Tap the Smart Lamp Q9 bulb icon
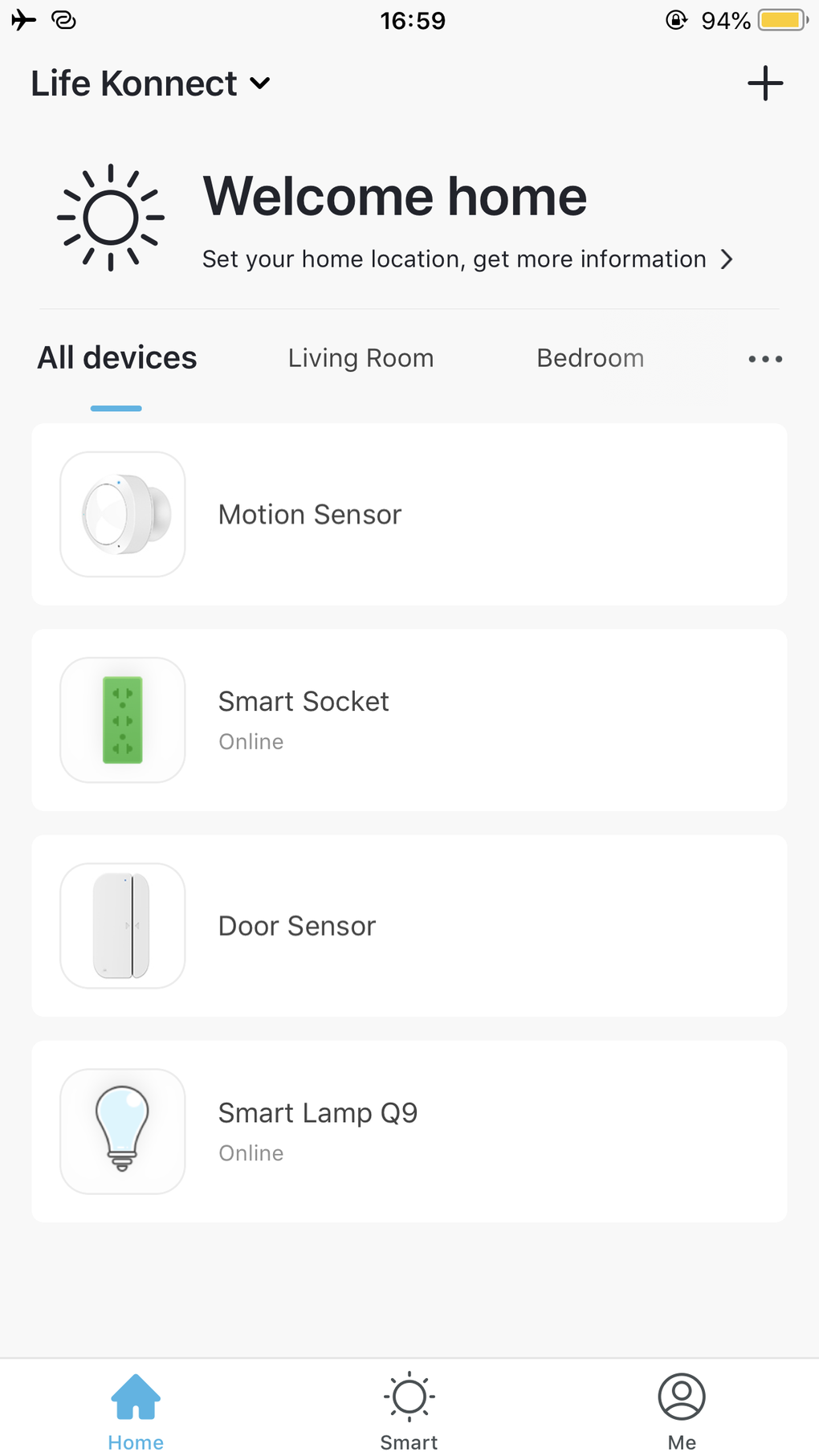819x1456 pixels. [x=122, y=1131]
